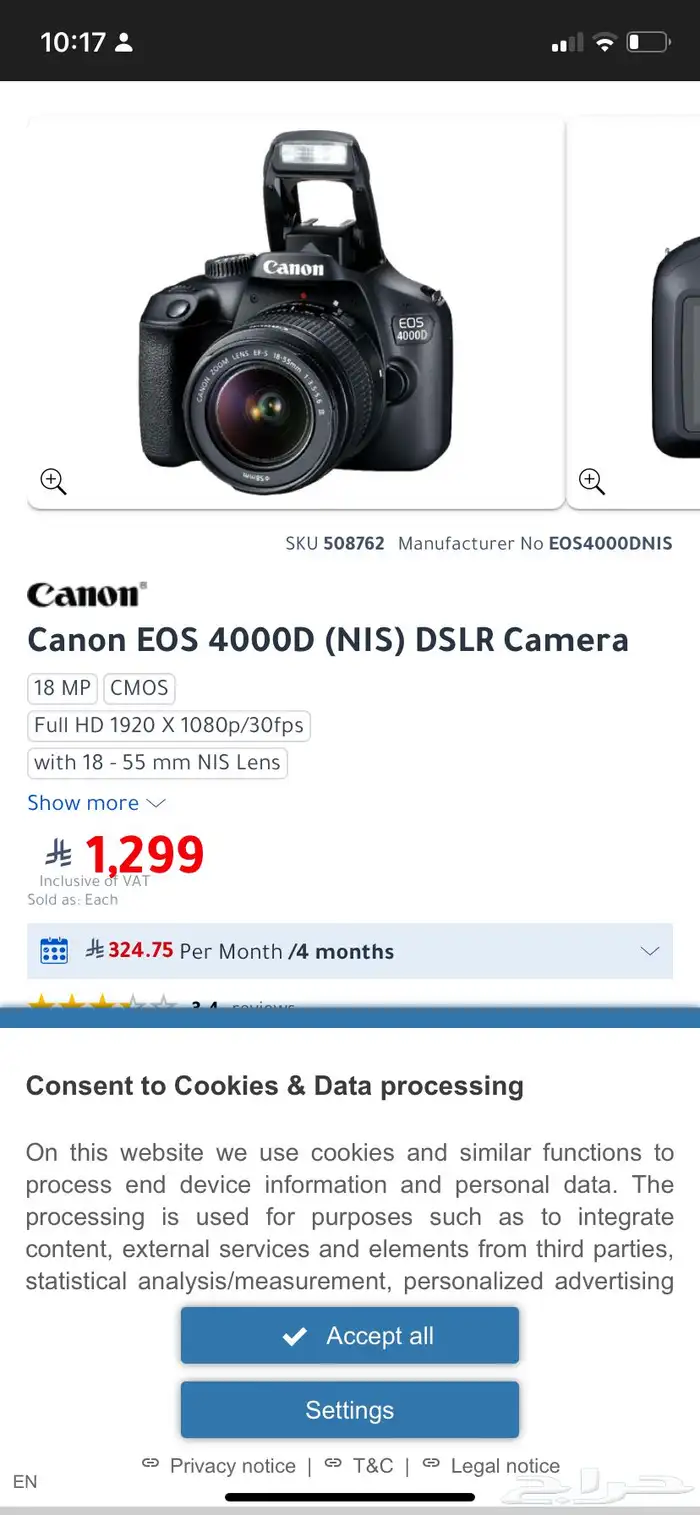700x1515 pixels.
Task: Open cookie Settings
Action: tap(350, 1410)
